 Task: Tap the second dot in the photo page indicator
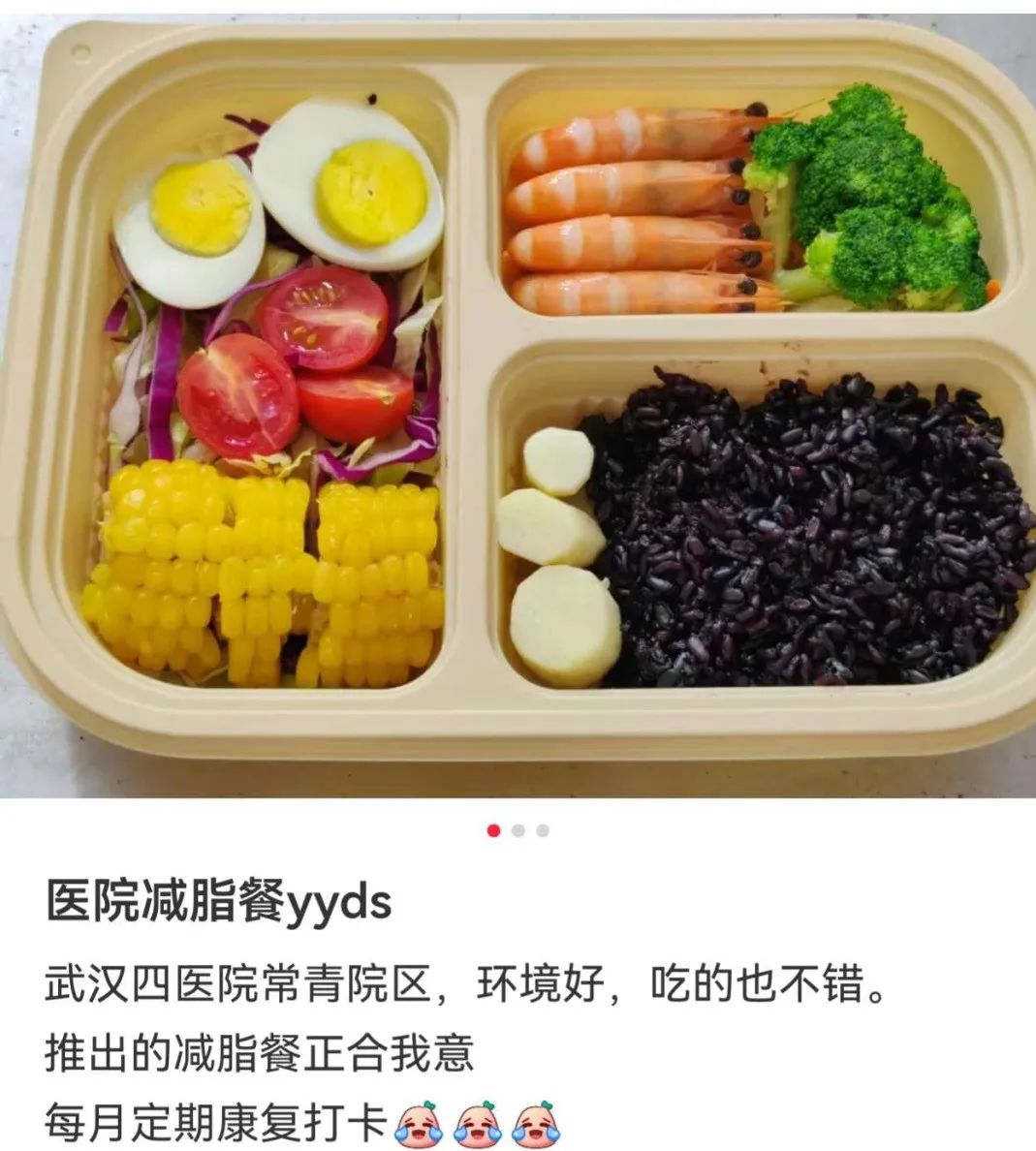pos(518,830)
